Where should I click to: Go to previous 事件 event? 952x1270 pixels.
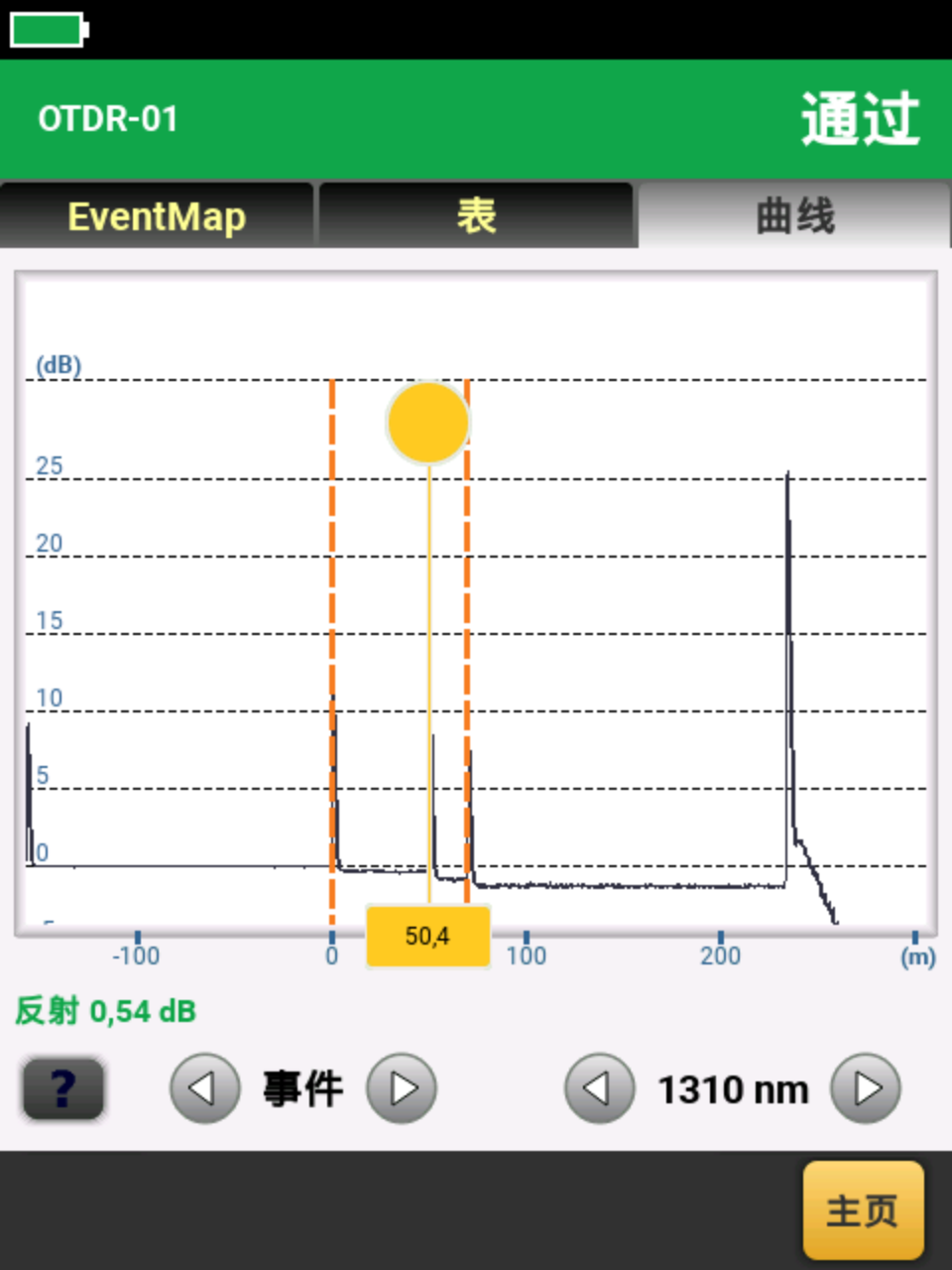pyautogui.click(x=204, y=1088)
